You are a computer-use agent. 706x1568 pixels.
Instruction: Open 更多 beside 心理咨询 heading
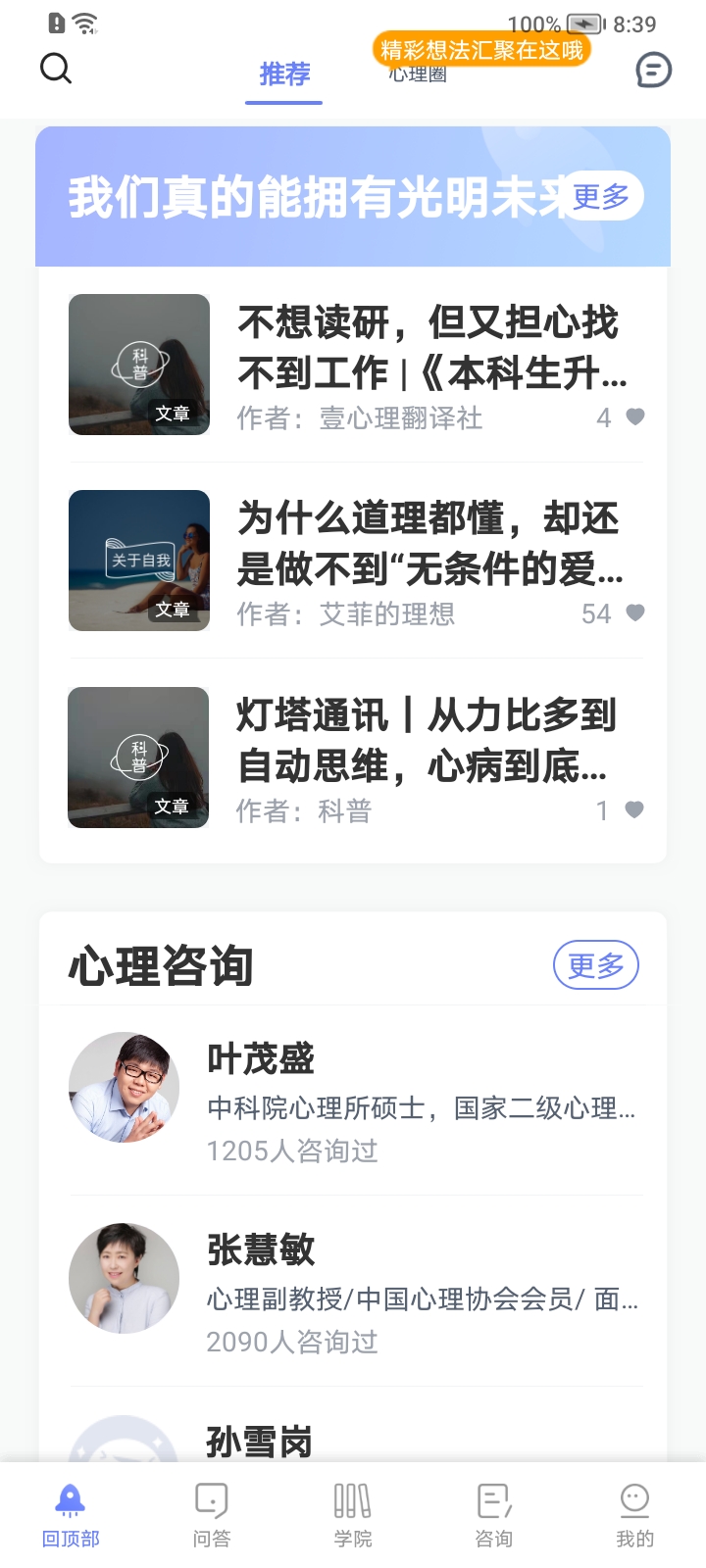(x=595, y=965)
